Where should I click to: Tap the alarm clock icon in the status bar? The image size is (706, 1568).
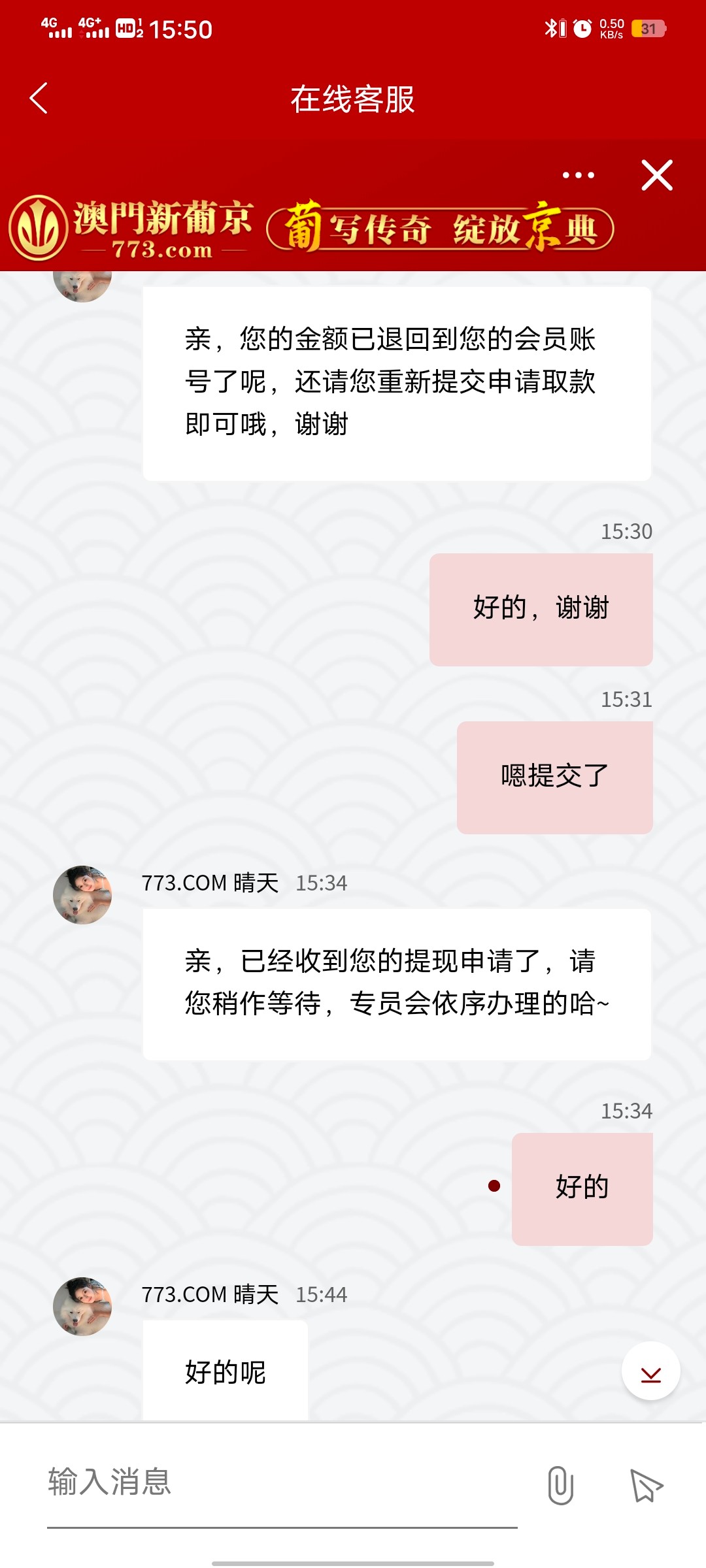pos(581,27)
